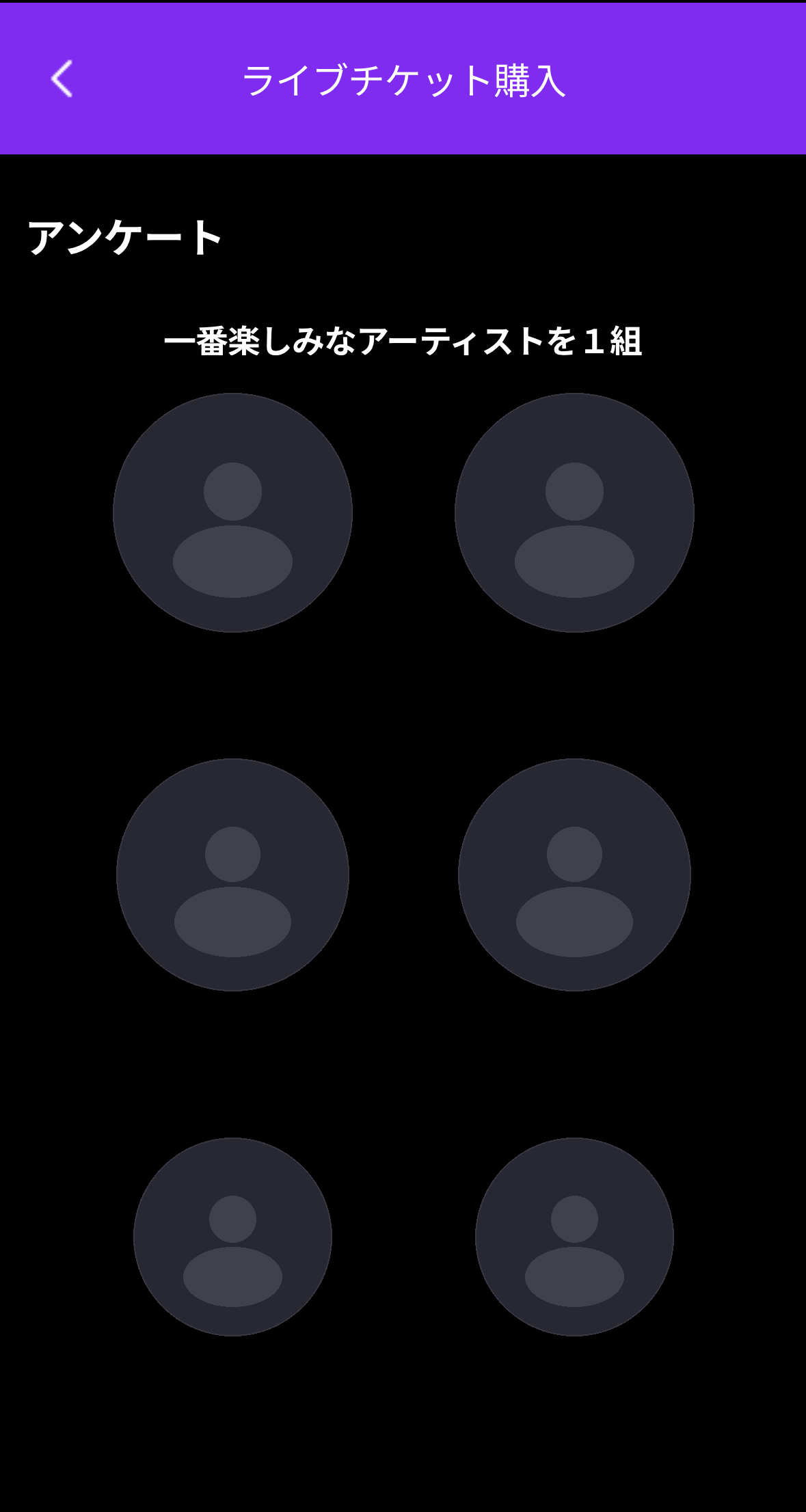Image resolution: width=806 pixels, height=1512 pixels.
Task: Pick the middle-left artist avatar
Action: (x=232, y=875)
